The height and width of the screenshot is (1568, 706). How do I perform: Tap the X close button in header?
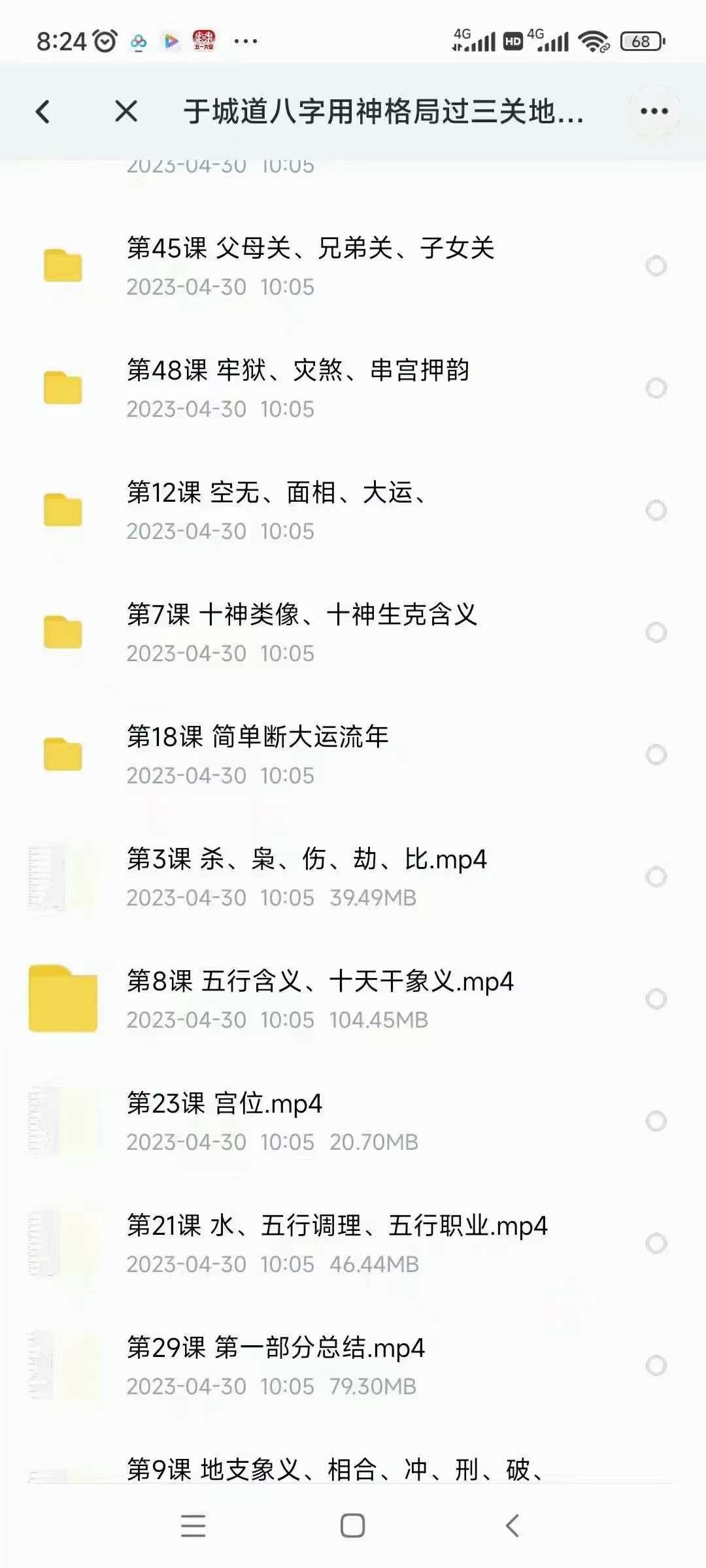pos(124,111)
